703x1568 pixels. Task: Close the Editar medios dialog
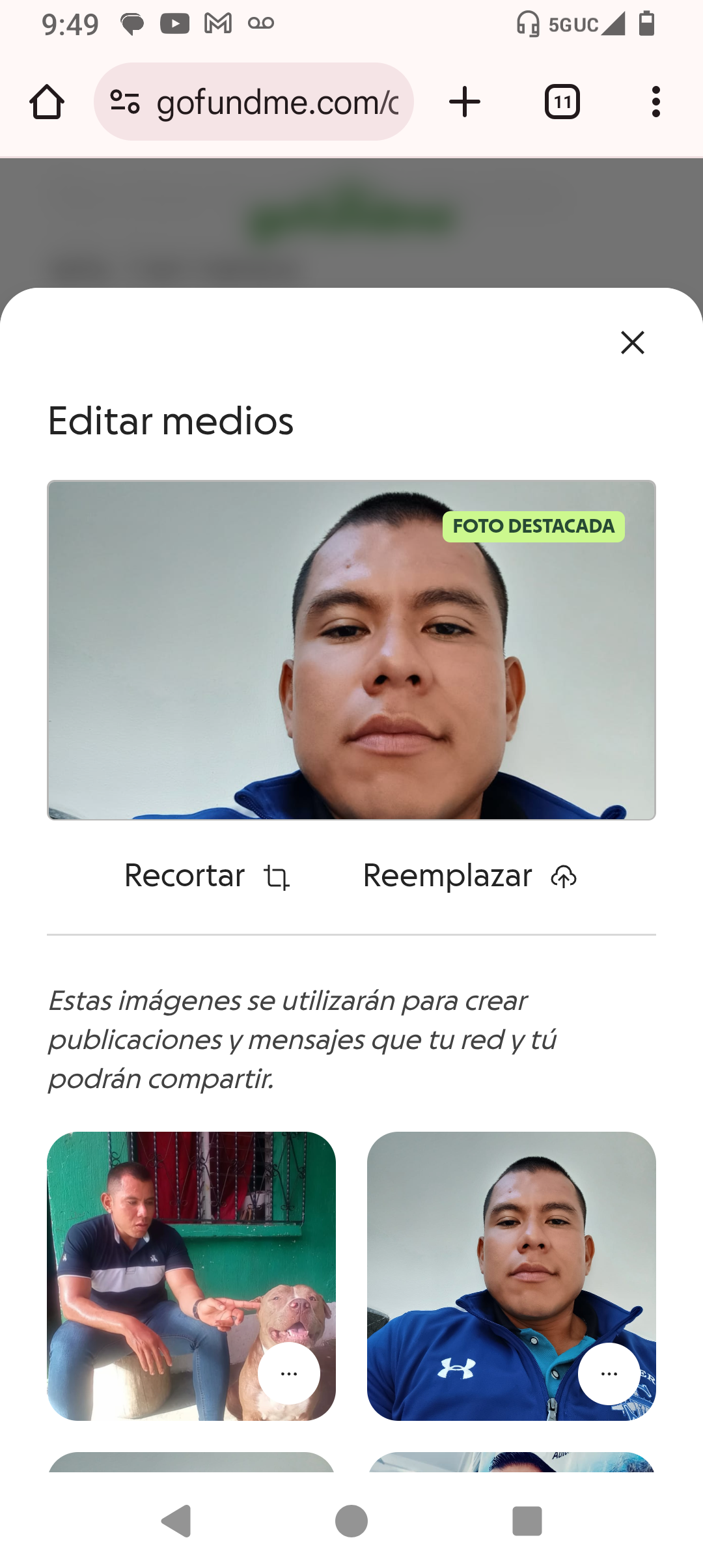click(x=632, y=343)
